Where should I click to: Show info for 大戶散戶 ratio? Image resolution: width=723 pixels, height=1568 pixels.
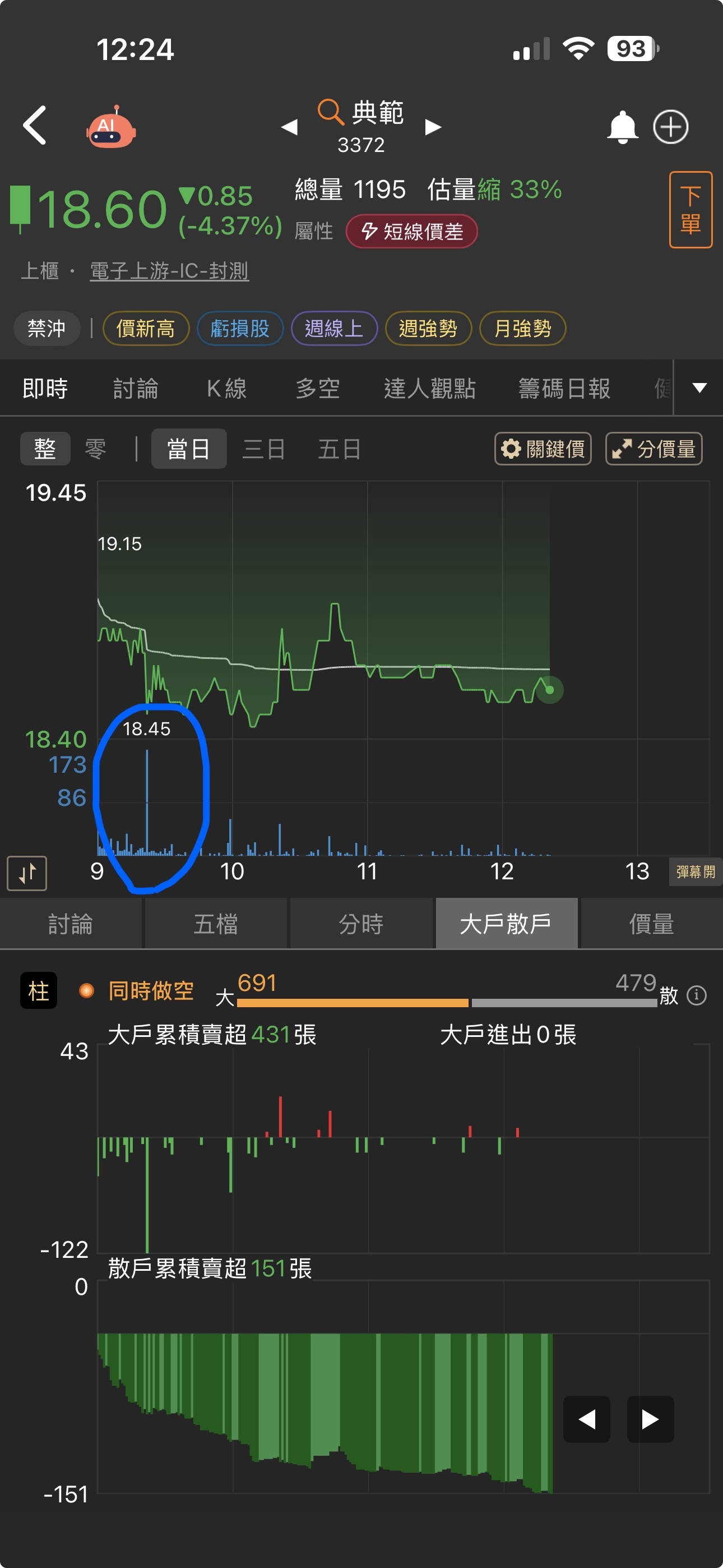point(696,995)
